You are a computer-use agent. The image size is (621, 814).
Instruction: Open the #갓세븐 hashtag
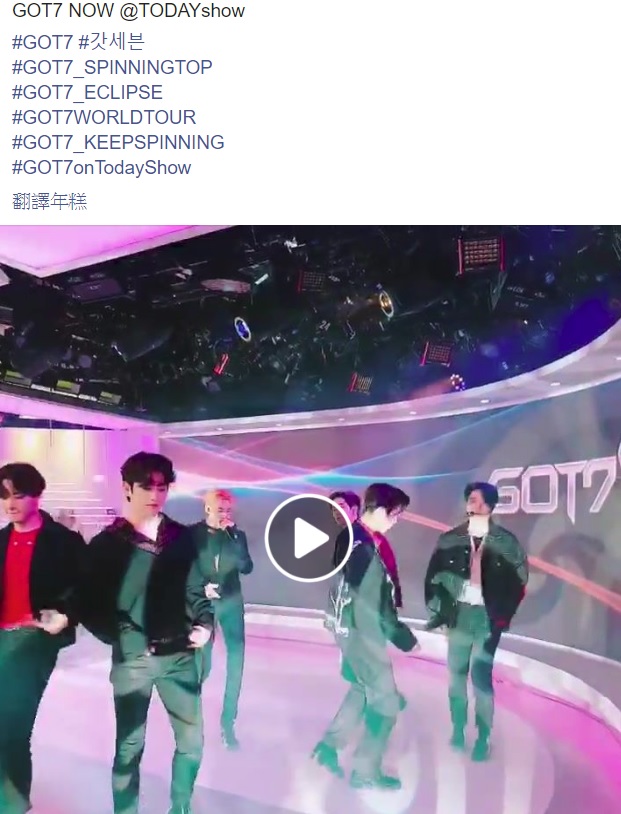click(x=111, y=42)
